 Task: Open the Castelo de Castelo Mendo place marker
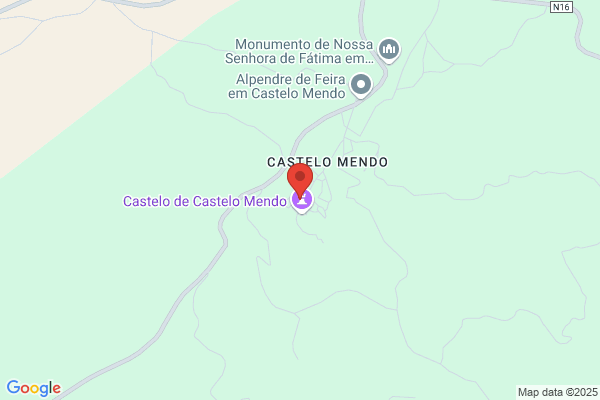pos(302,203)
